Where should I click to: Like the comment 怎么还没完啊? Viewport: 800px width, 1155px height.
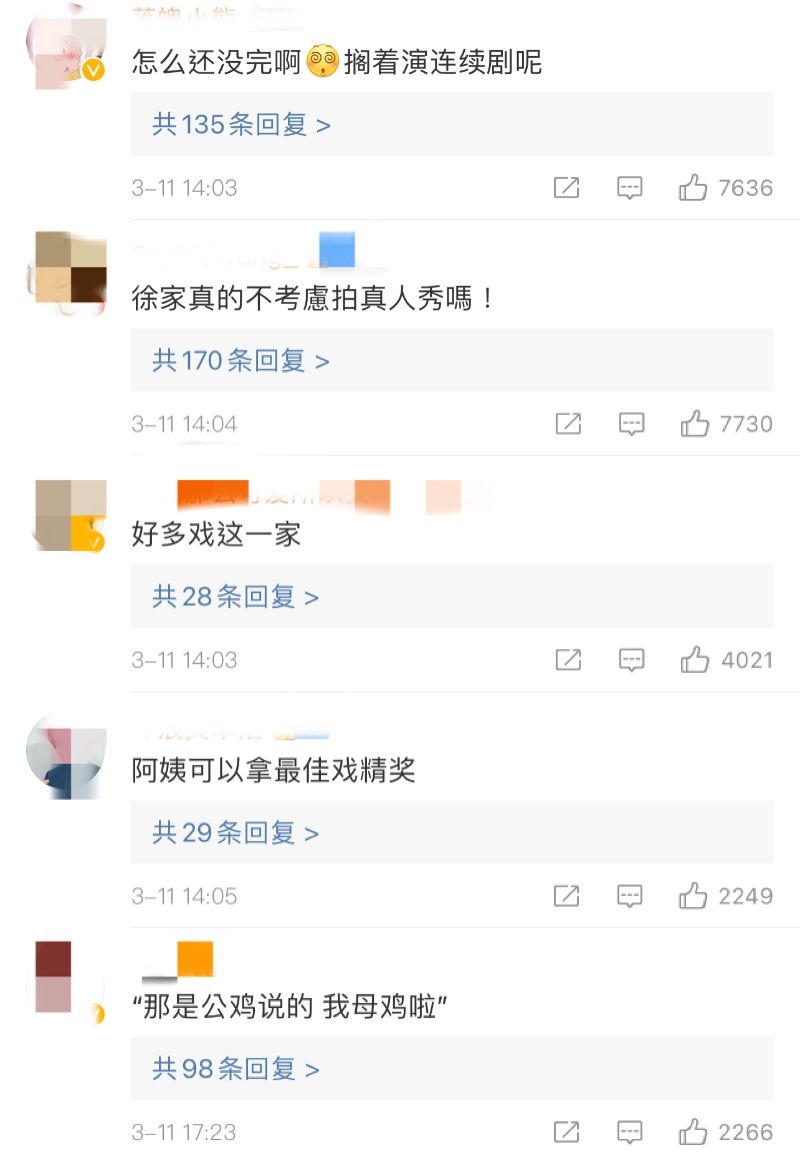point(694,188)
